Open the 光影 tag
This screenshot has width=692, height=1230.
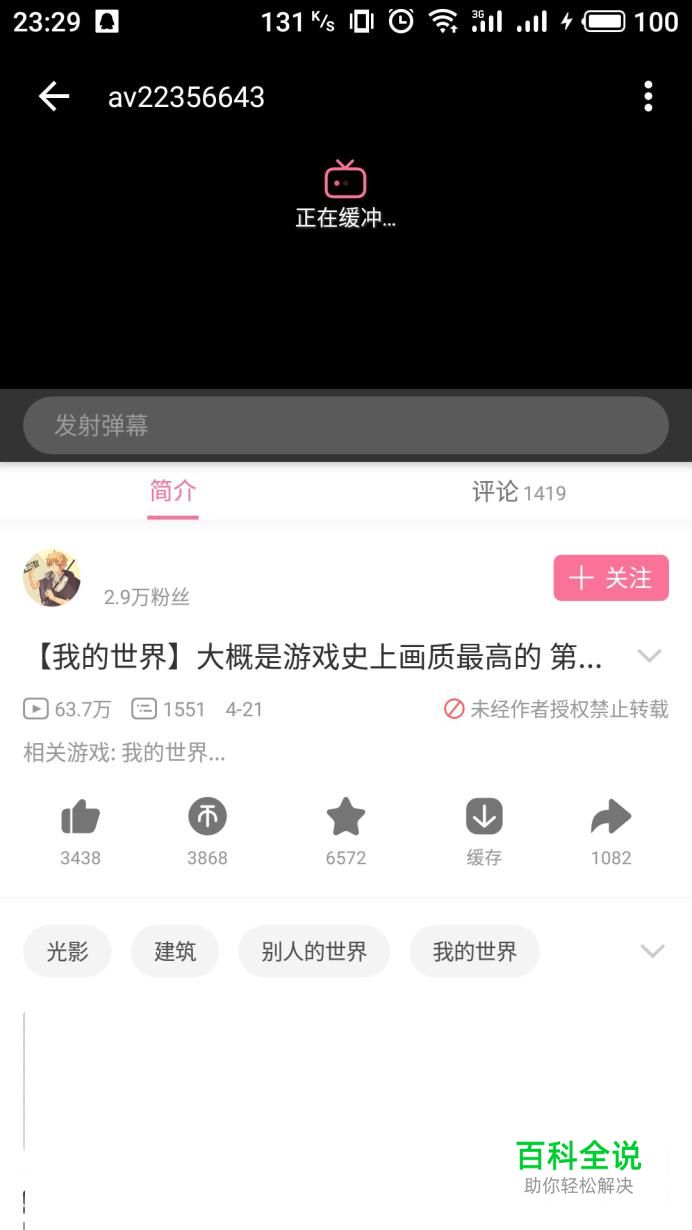pos(67,951)
